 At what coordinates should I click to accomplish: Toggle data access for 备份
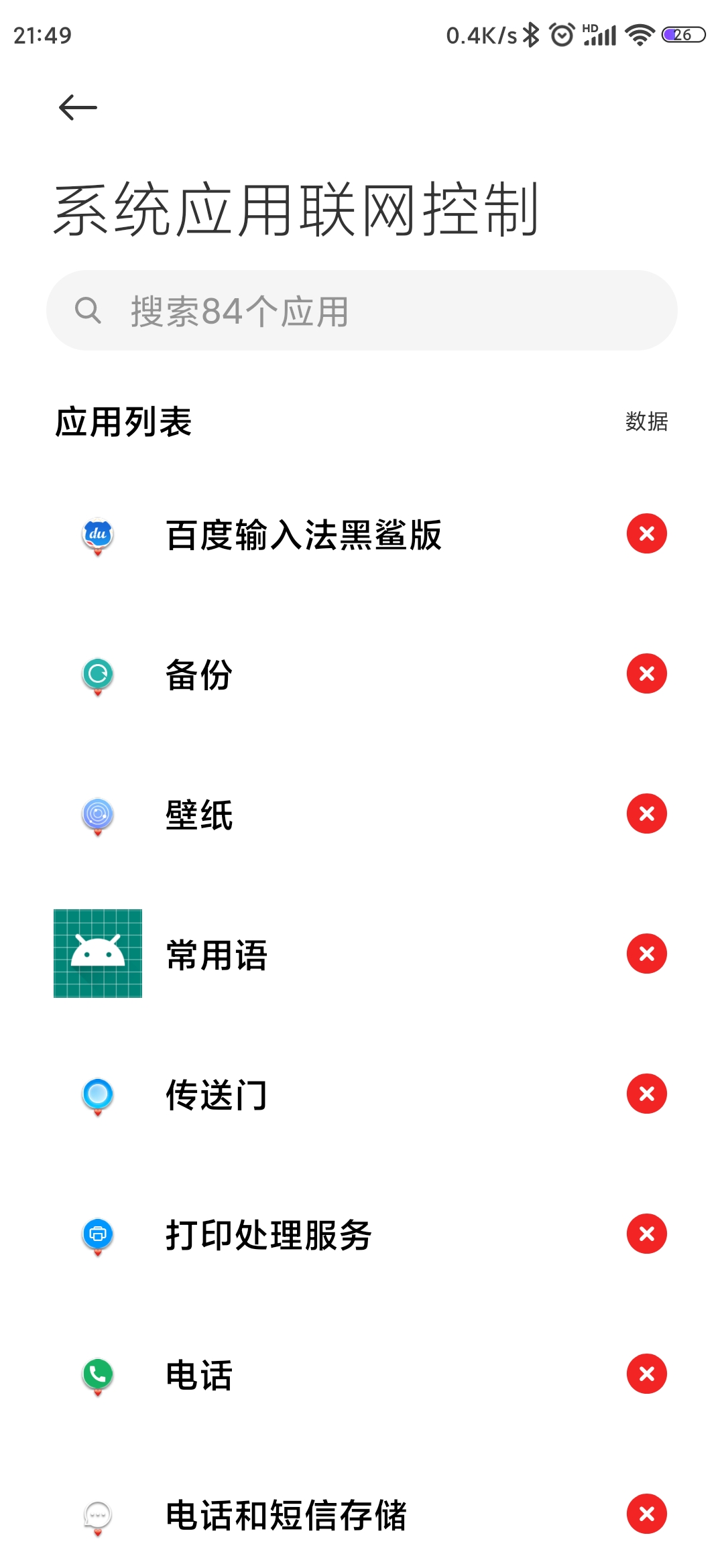point(647,673)
